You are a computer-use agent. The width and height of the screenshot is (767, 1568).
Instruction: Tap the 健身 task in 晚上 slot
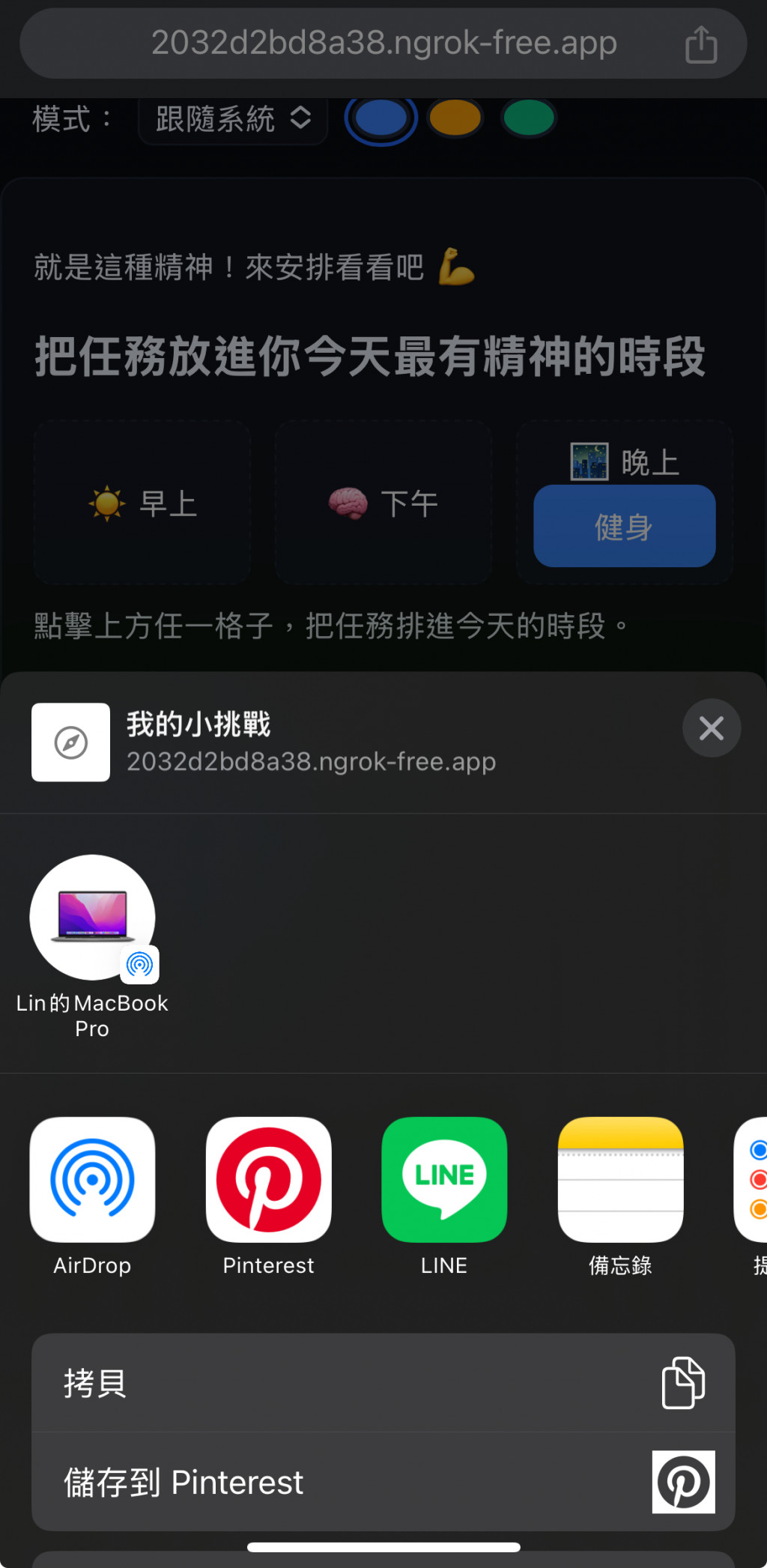point(624,526)
